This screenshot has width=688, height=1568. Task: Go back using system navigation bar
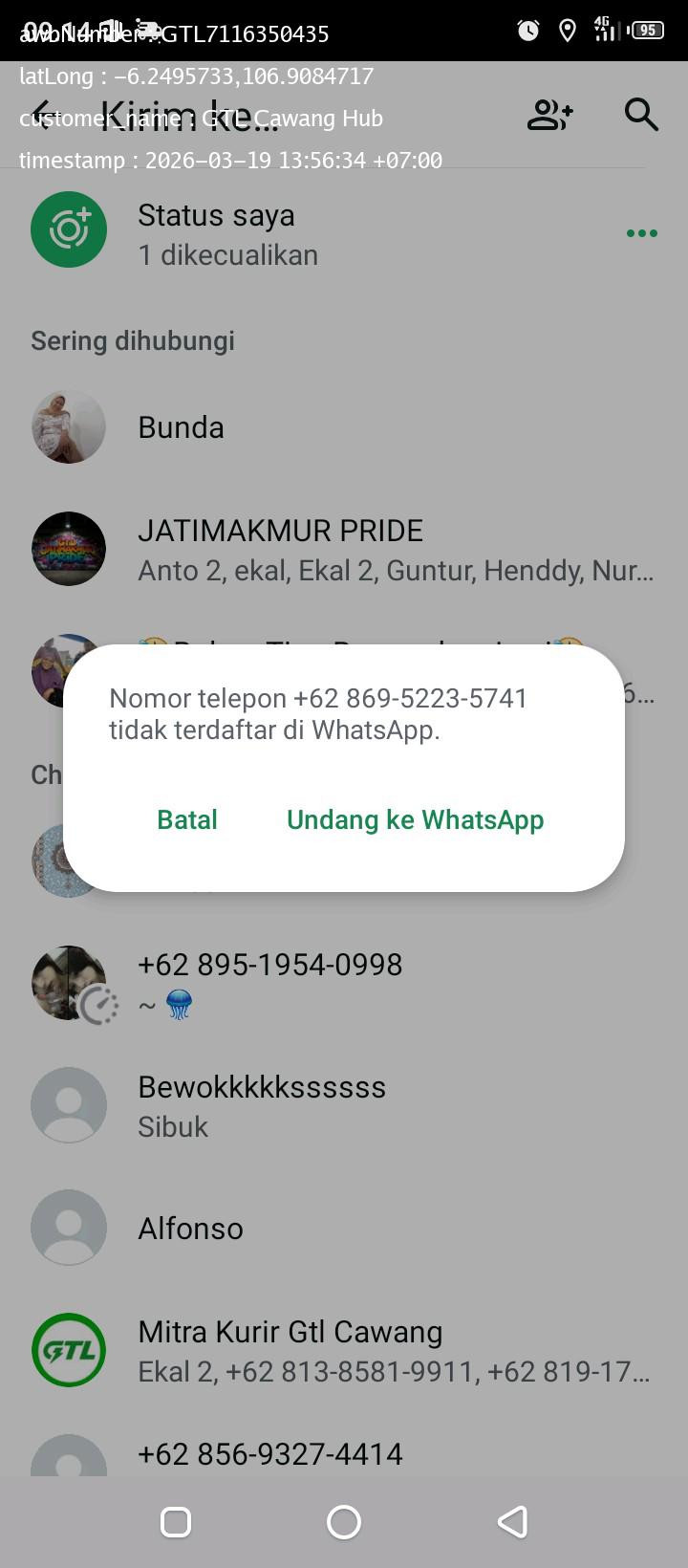(513, 1522)
